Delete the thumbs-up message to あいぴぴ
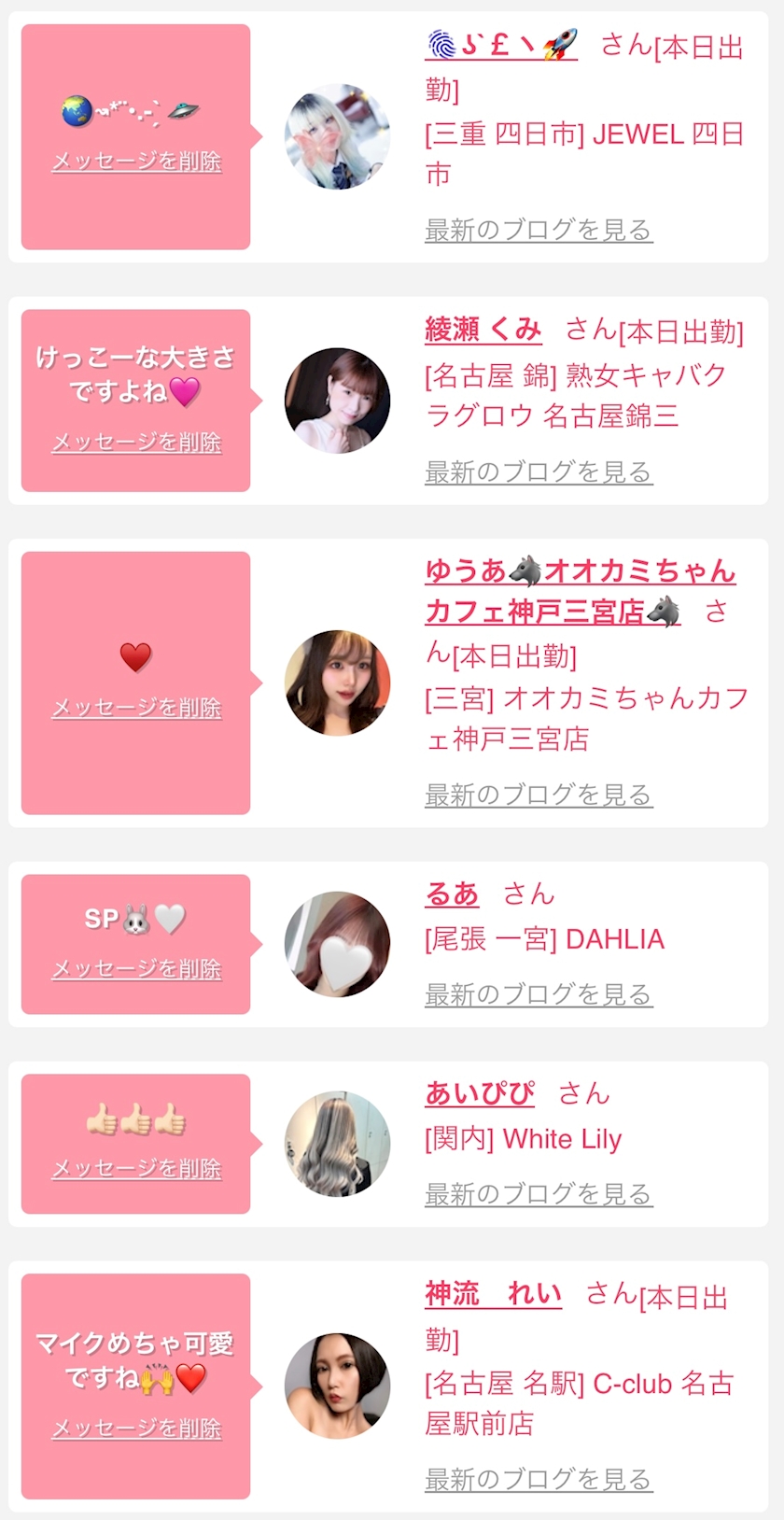The image size is (784, 1520). (x=136, y=1168)
